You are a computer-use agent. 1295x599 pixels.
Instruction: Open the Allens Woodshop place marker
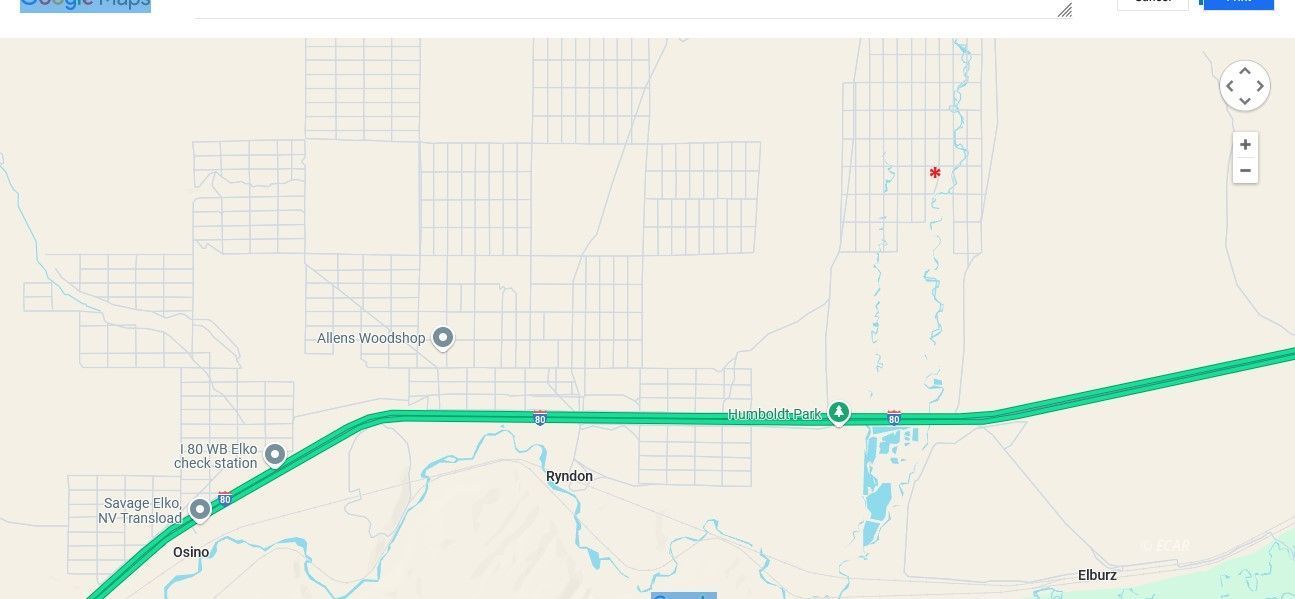[x=443, y=338]
